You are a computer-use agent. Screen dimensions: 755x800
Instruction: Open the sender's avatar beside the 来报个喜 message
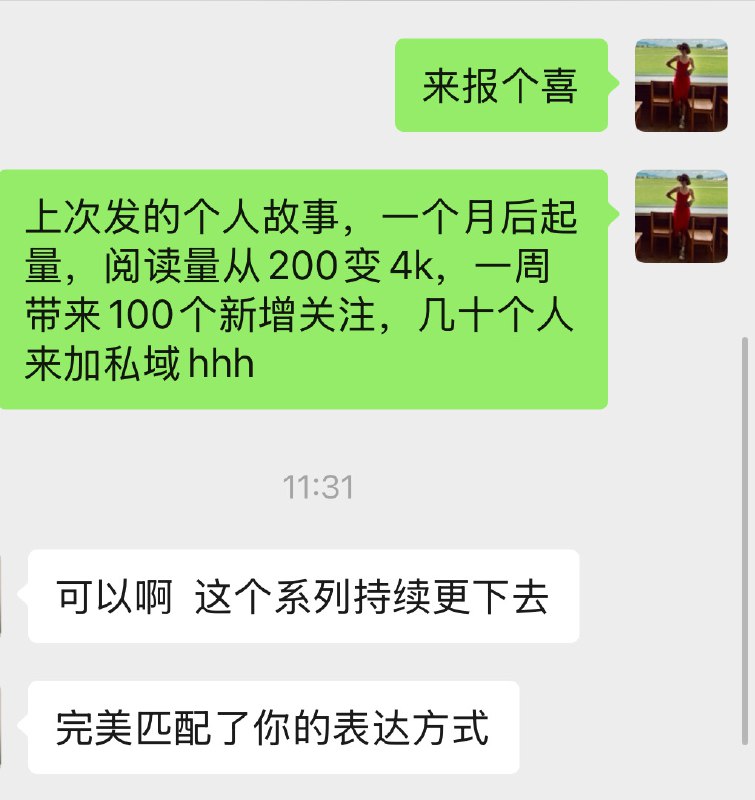click(x=681, y=85)
